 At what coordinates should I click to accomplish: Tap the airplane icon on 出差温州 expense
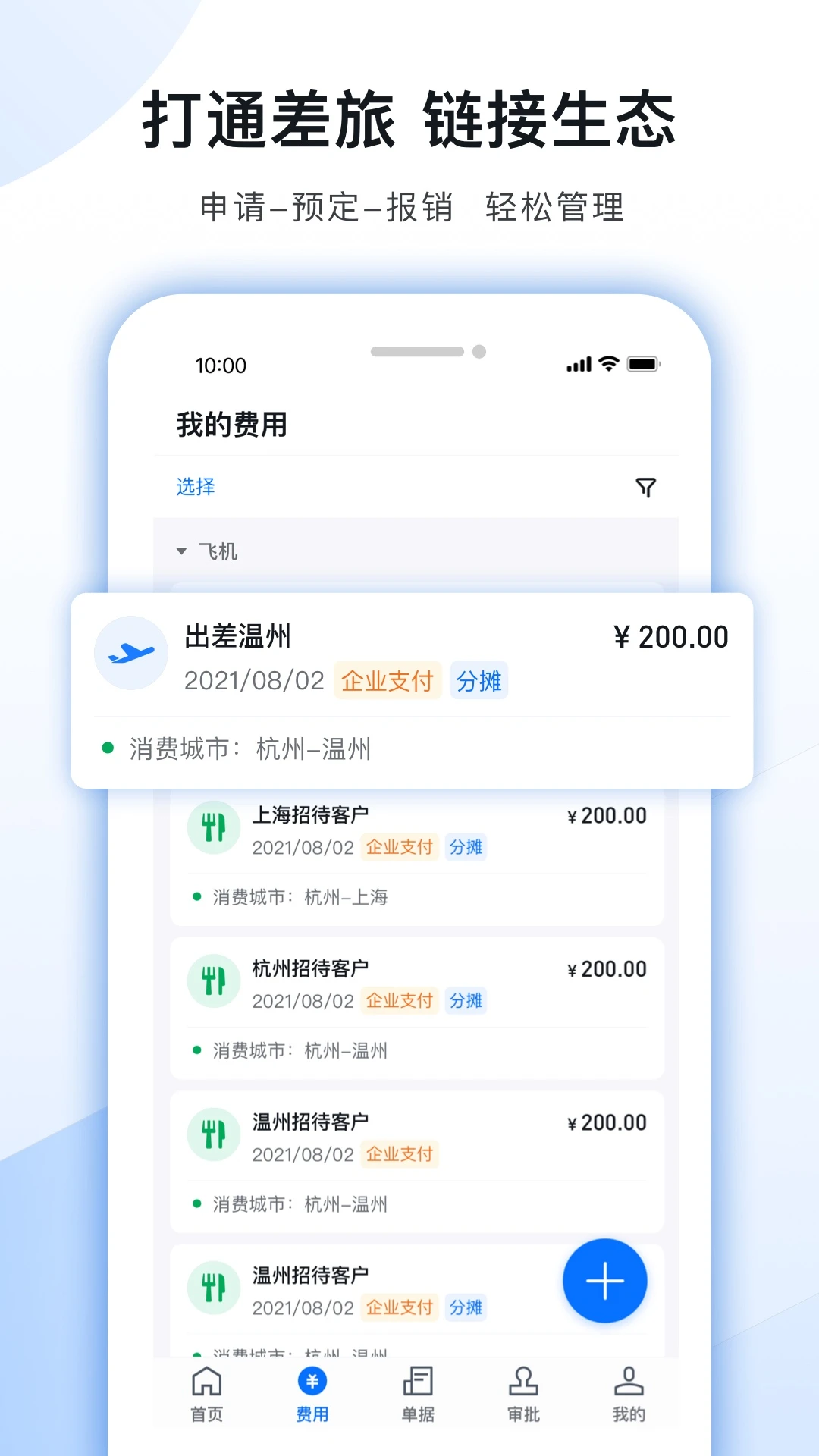tap(130, 653)
